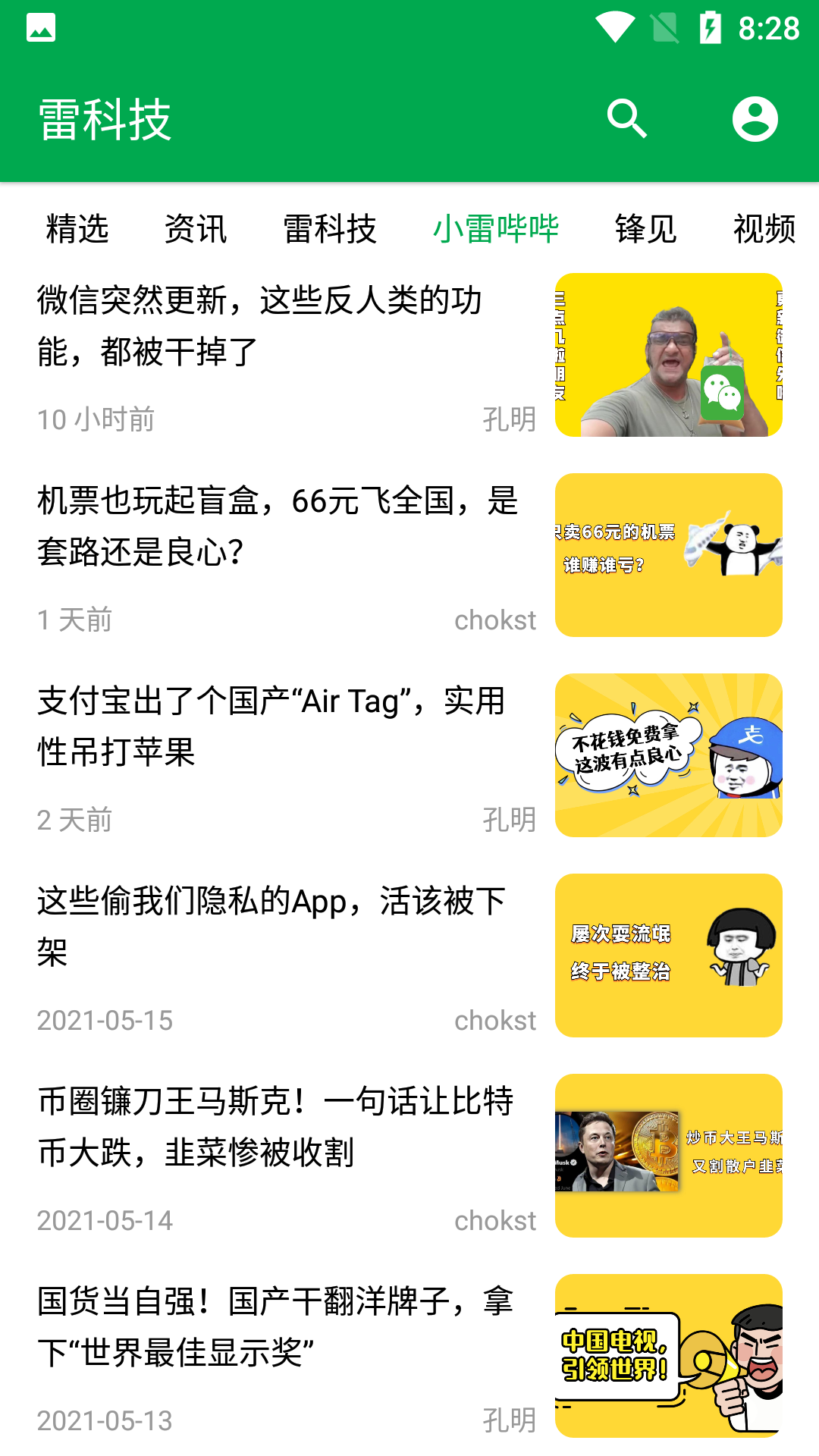Switch to the 资讯 tab
The image size is (819, 1456).
(x=196, y=228)
